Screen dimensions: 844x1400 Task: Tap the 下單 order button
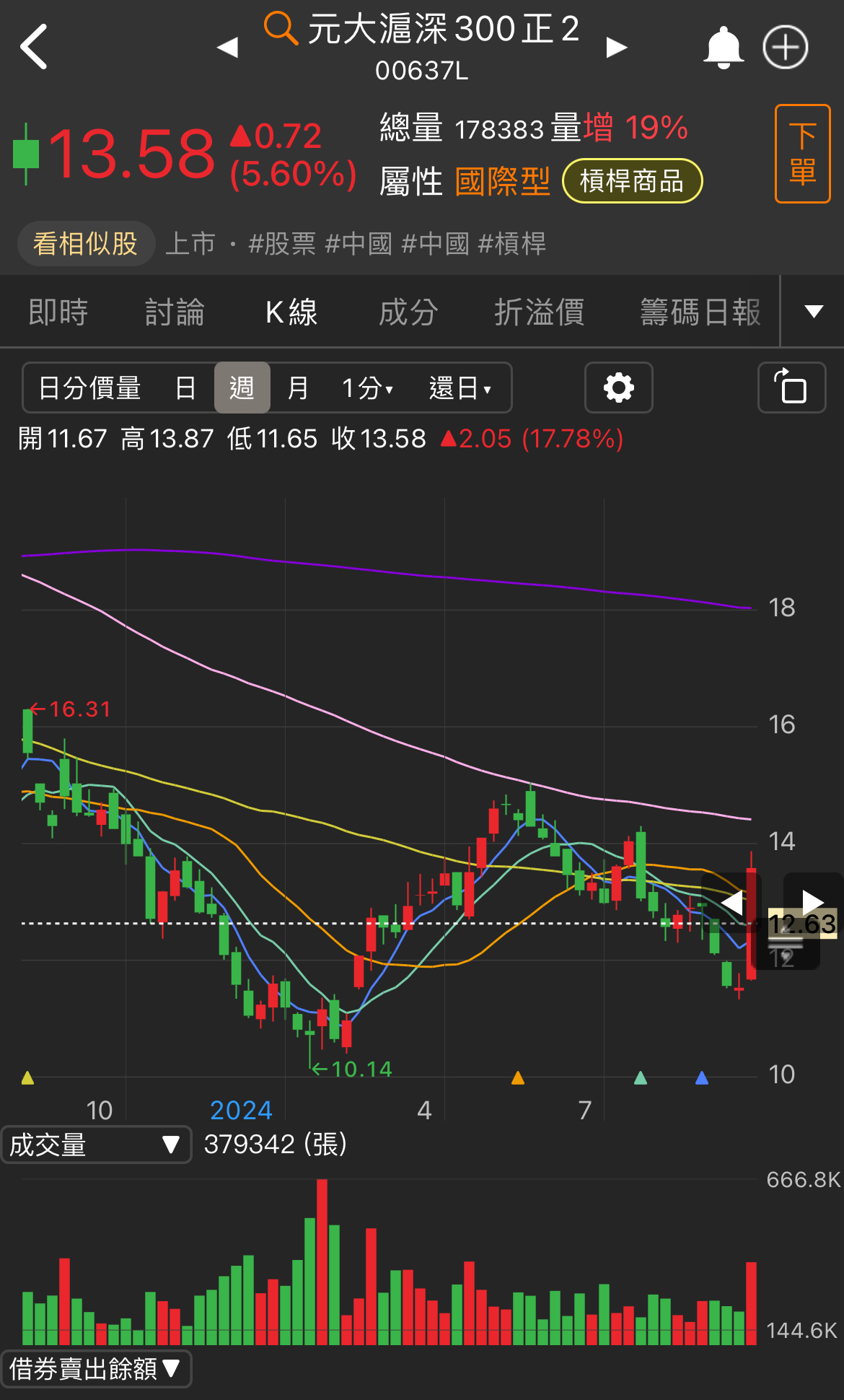click(x=802, y=154)
